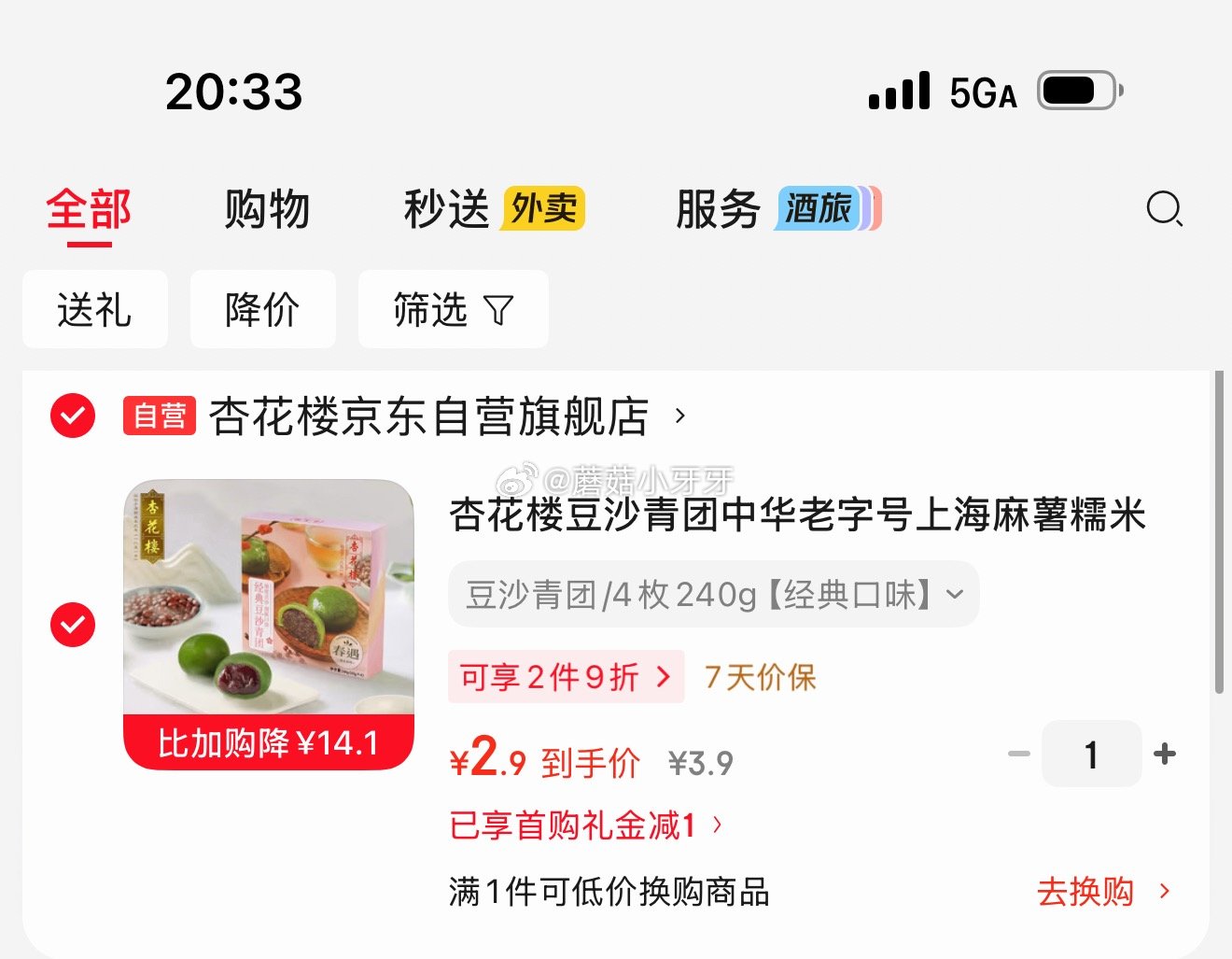Select the 送礼 filter chip
The image size is (1232, 959).
click(x=94, y=310)
